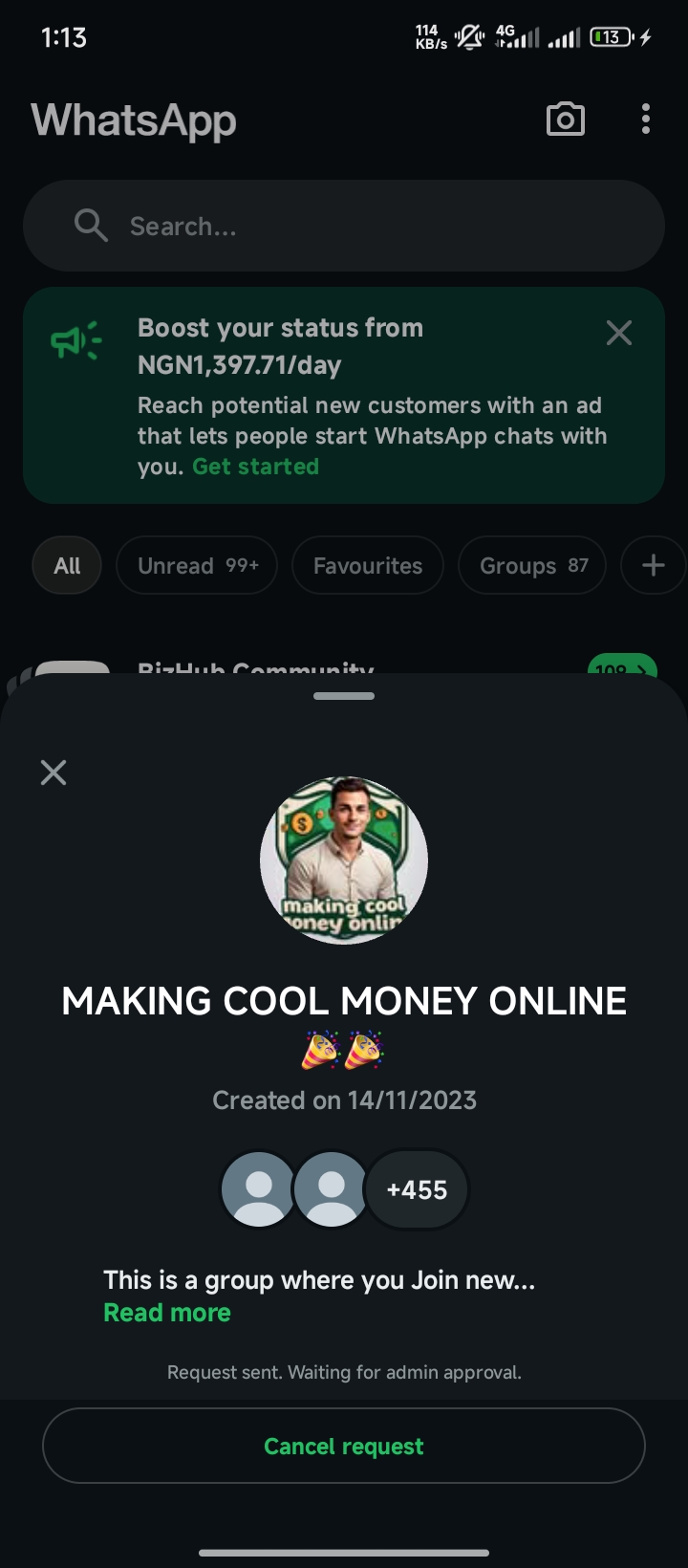This screenshot has width=688, height=1568.
Task: Add a new chat list filter
Action: point(654,566)
